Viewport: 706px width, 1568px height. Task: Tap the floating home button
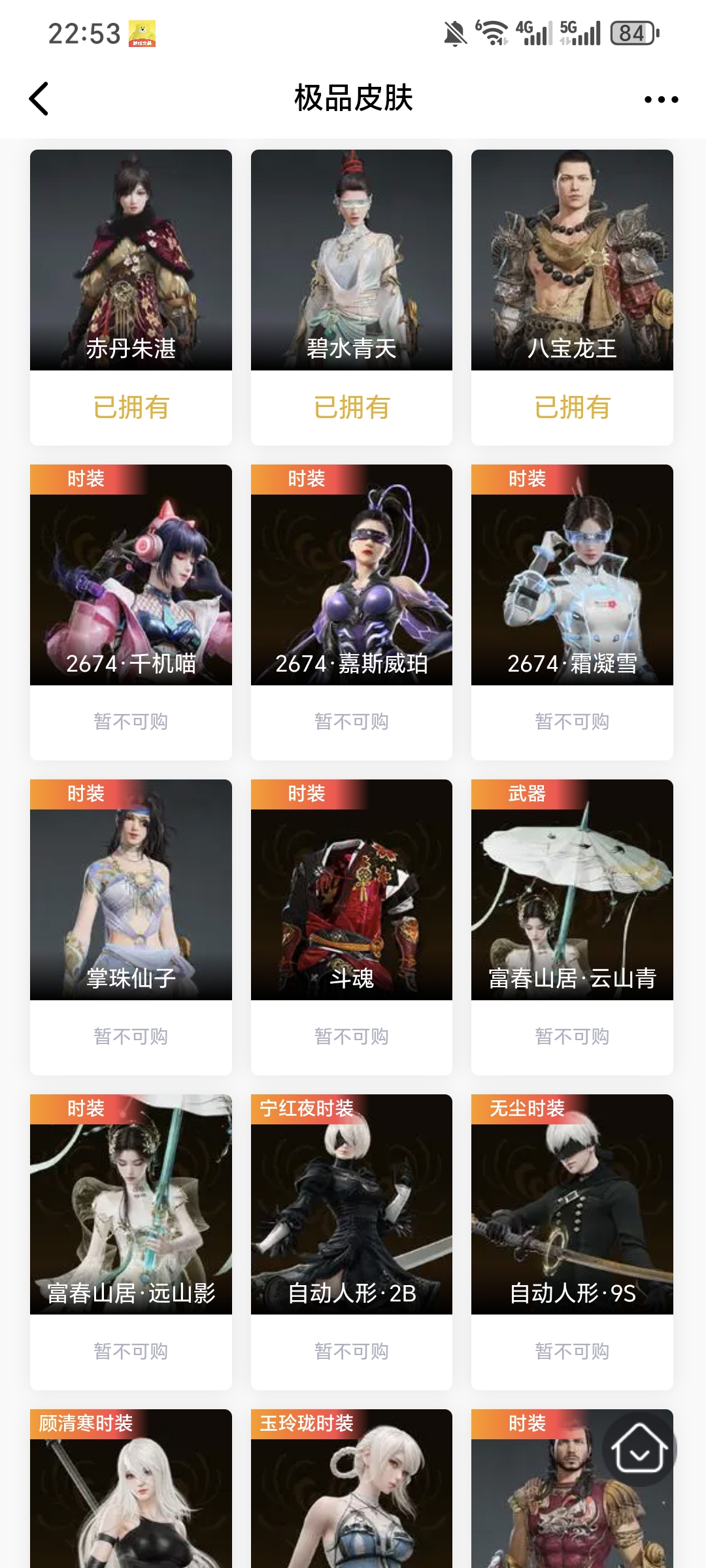pyautogui.click(x=639, y=1450)
